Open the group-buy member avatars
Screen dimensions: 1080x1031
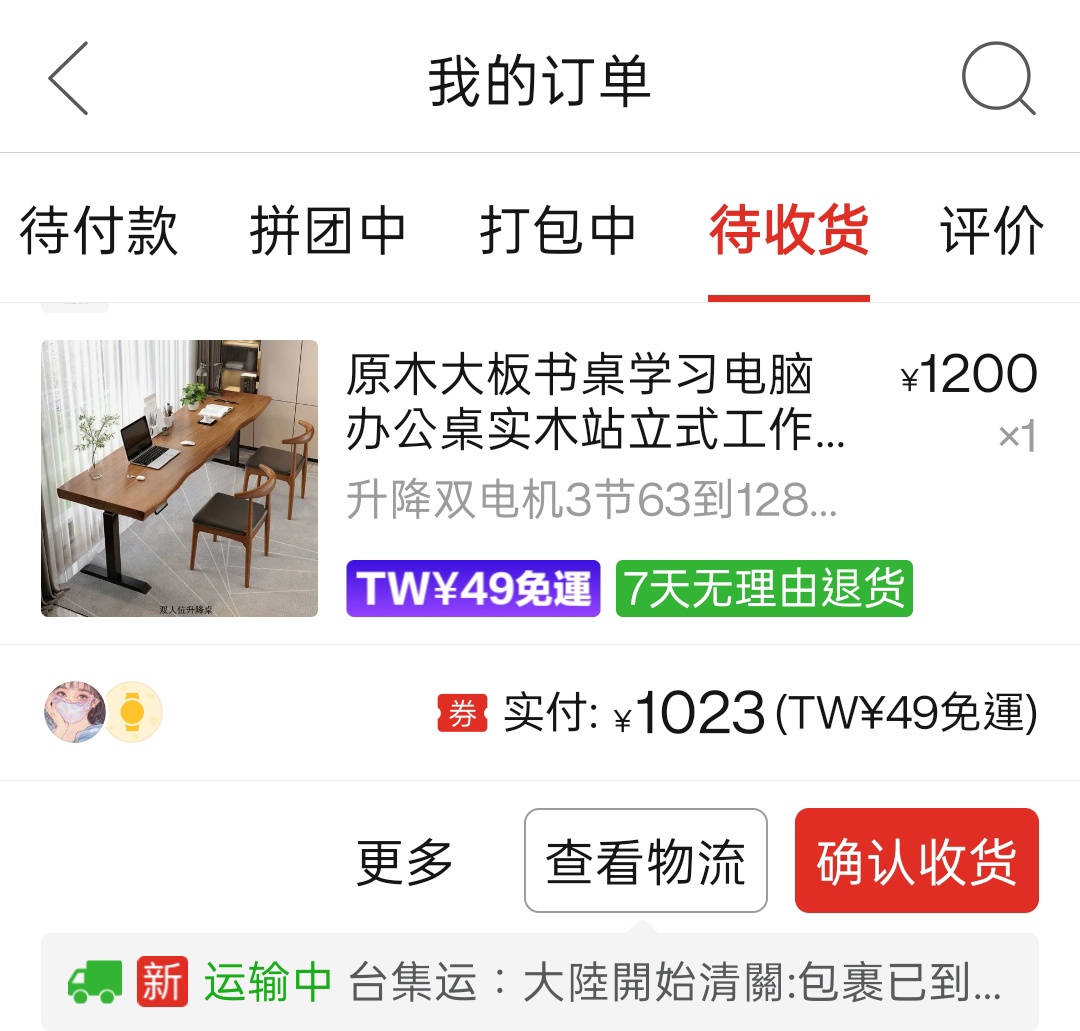click(x=103, y=712)
